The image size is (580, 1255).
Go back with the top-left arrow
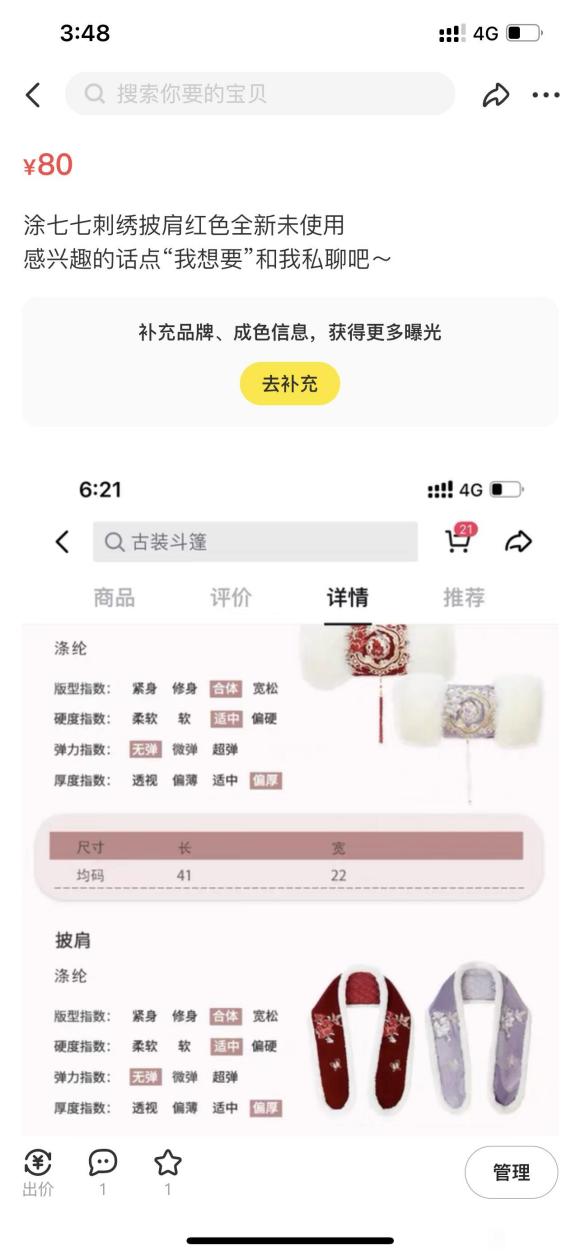tap(33, 95)
